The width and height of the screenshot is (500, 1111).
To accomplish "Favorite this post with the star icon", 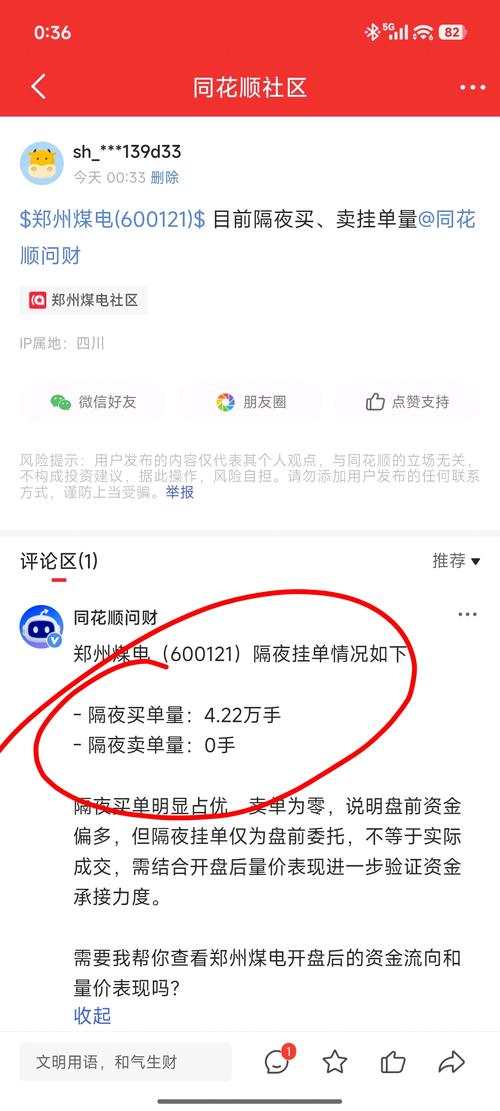I will 334,1062.
